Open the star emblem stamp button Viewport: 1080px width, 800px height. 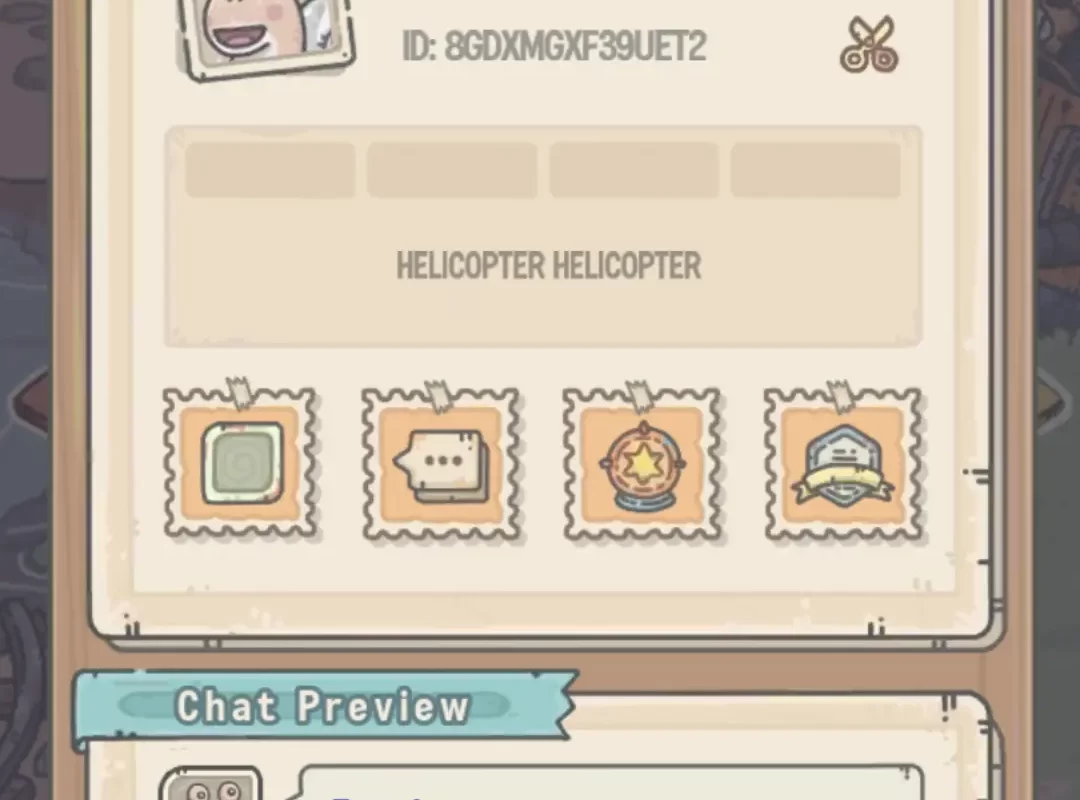641,464
